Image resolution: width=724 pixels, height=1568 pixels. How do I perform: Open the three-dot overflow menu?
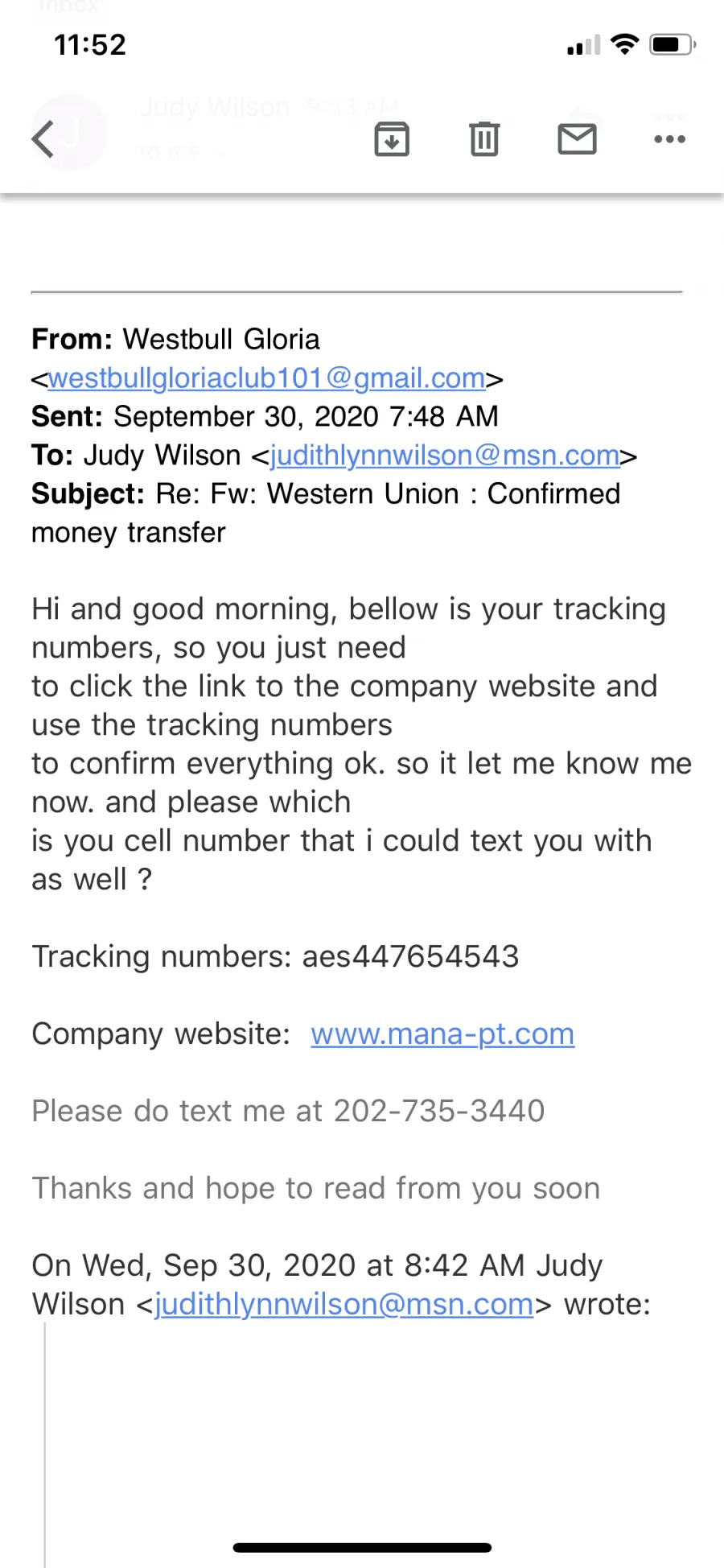pos(670,139)
